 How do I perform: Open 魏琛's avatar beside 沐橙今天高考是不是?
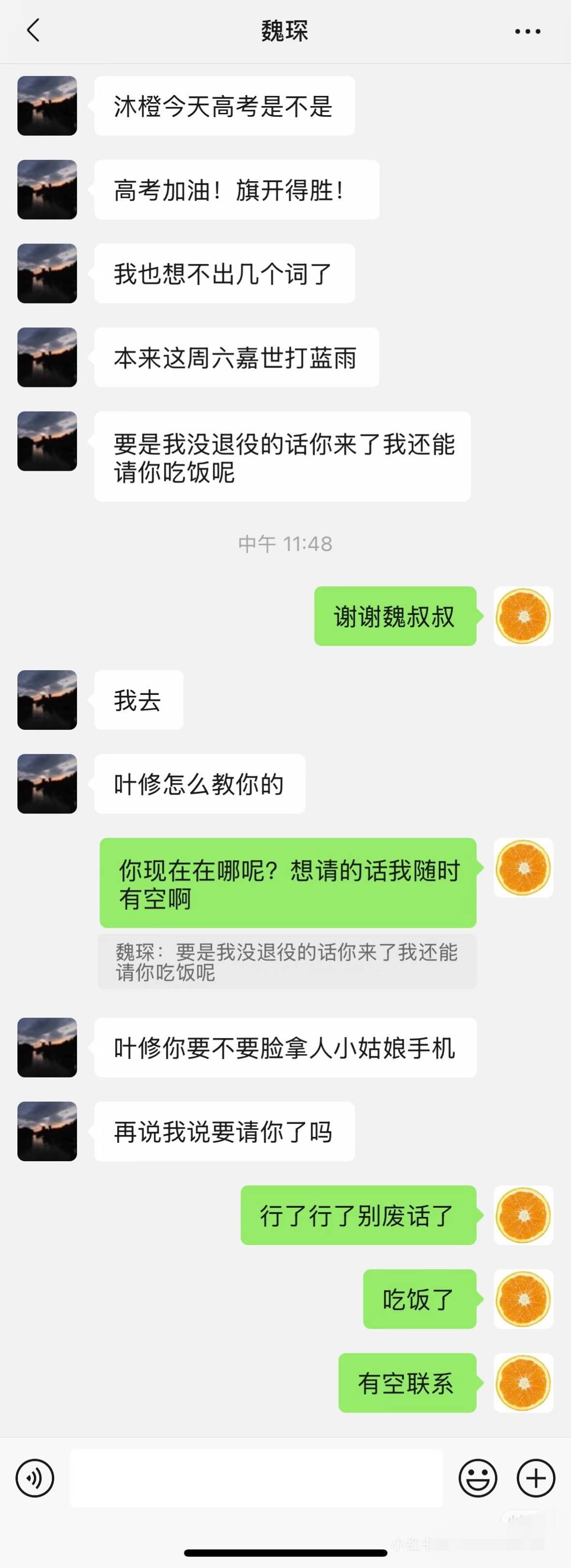coord(47,106)
